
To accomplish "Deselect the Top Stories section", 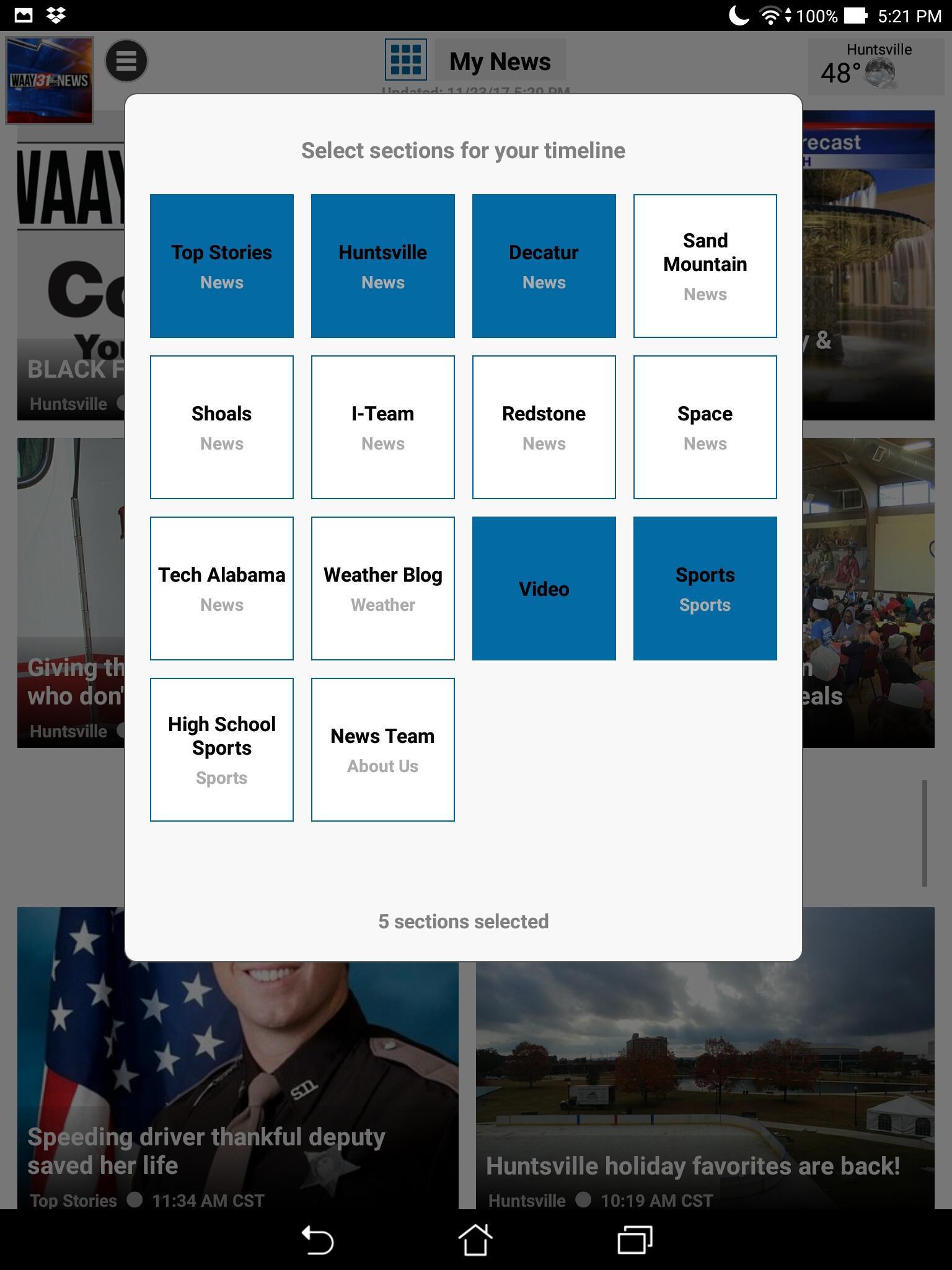I will pos(221,266).
